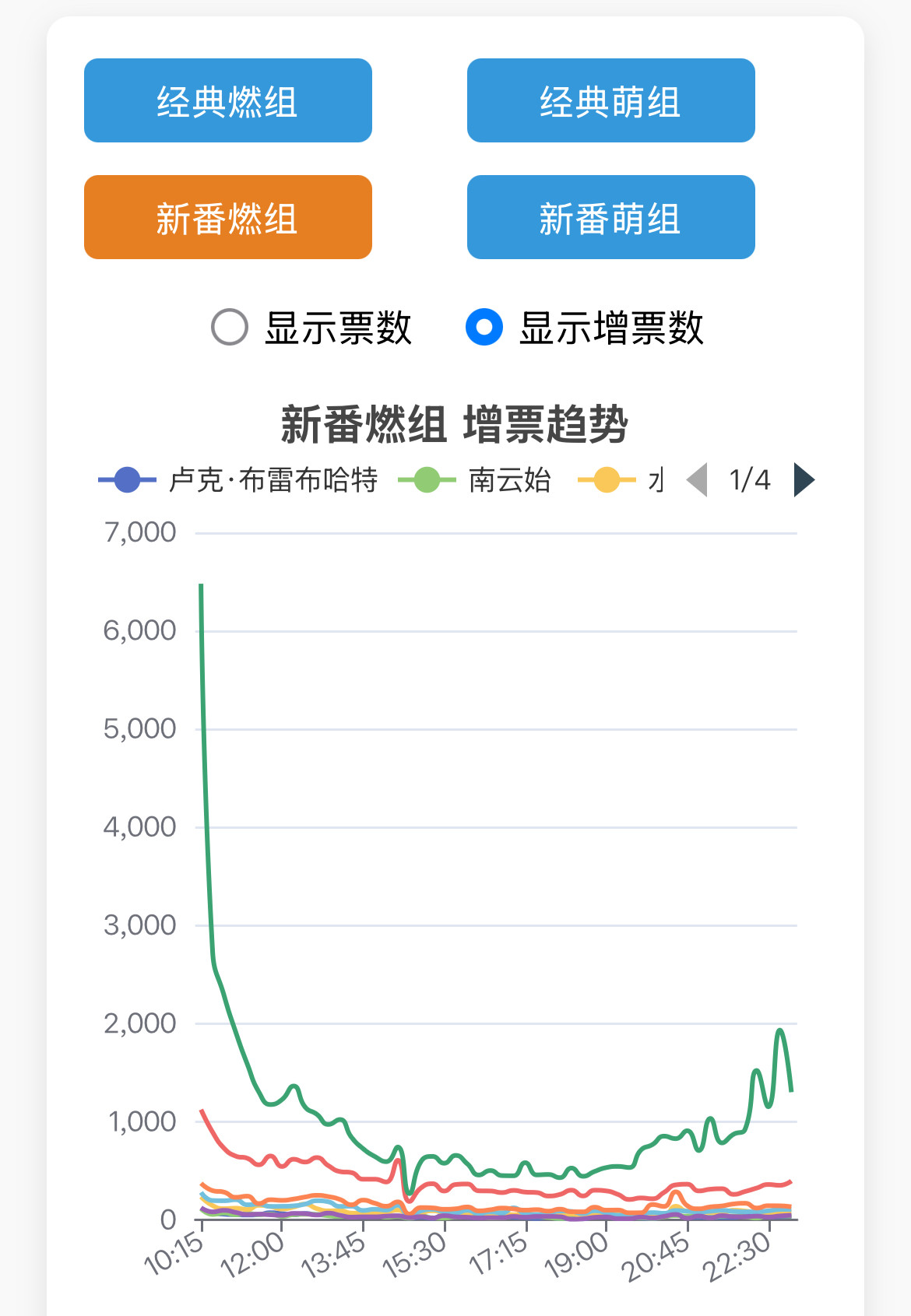Switch to the 经典燃组 group
The image size is (911, 1316).
tap(227, 100)
